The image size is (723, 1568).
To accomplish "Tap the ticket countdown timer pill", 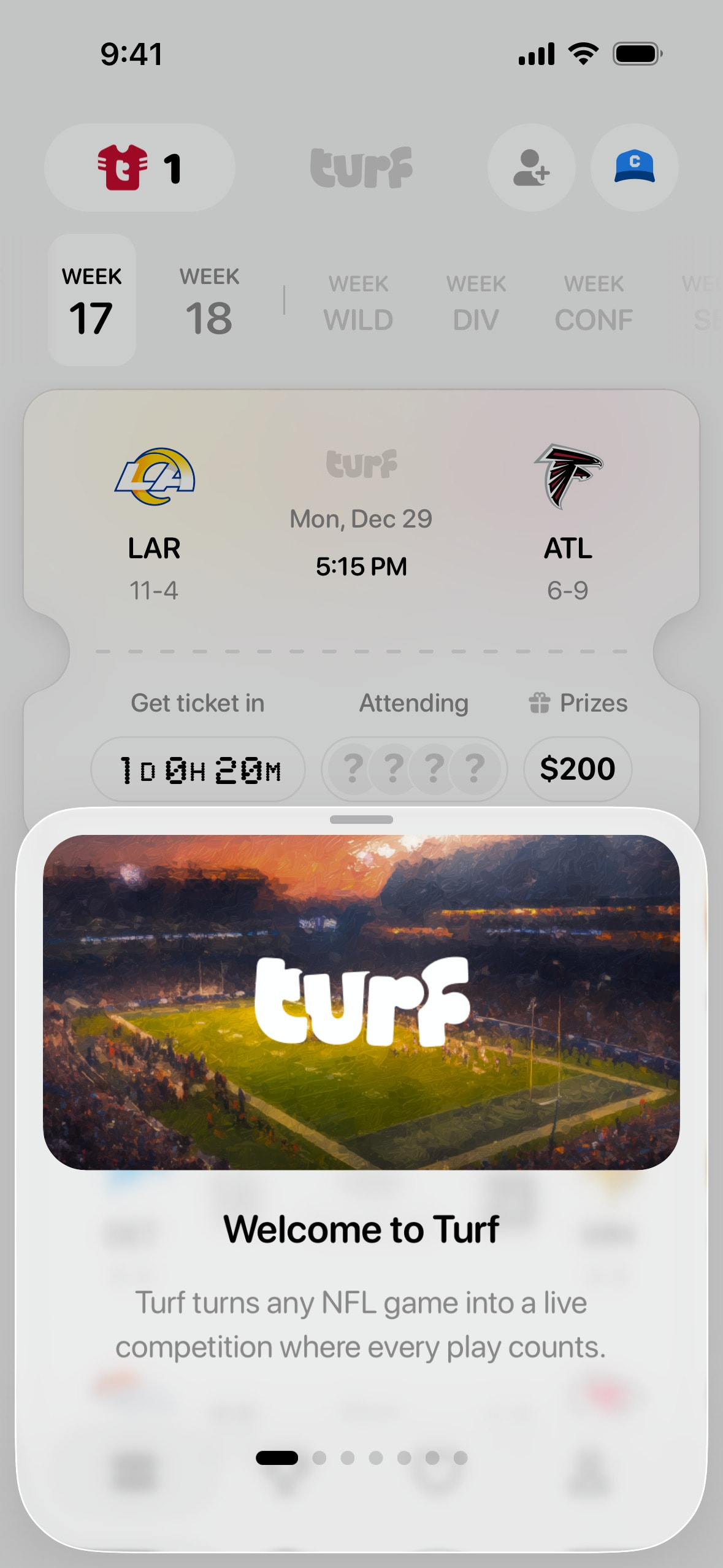I will click(198, 769).
